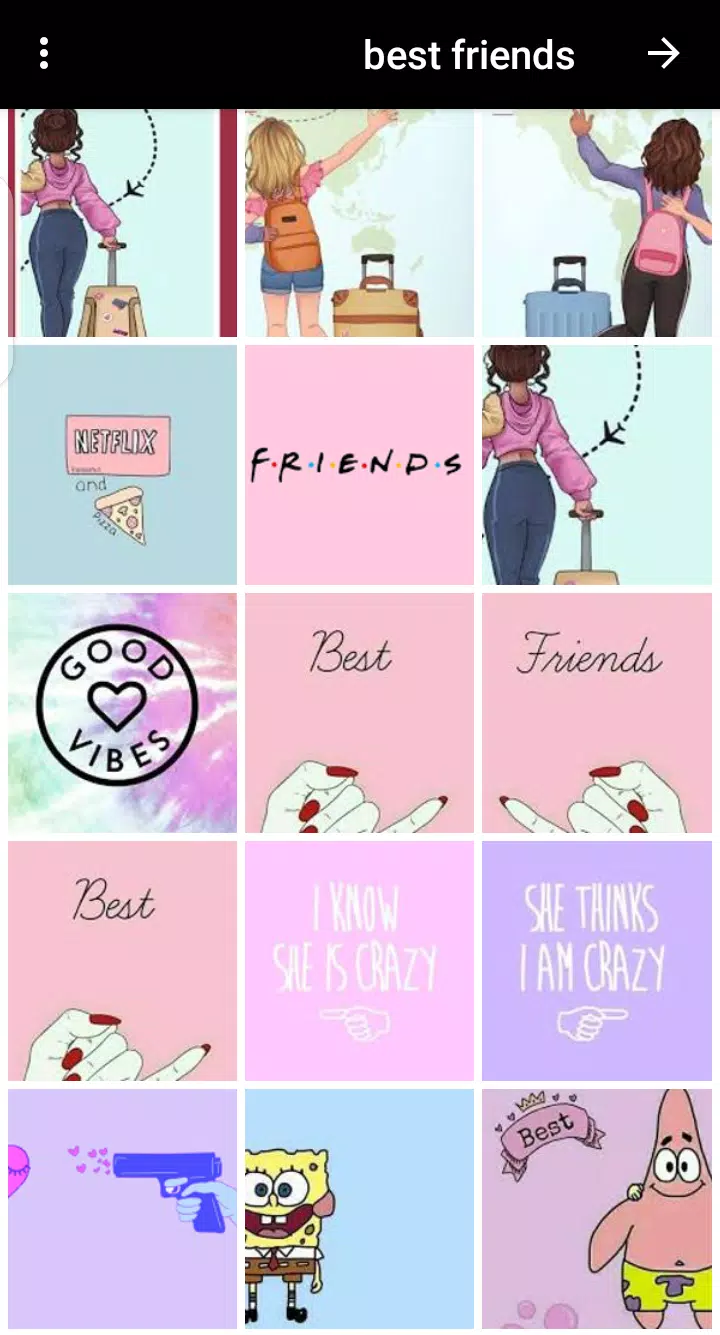The image size is (720, 1335).
Task: Open the Patrick Star 'Best' wallpaper
Action: (x=597, y=1208)
